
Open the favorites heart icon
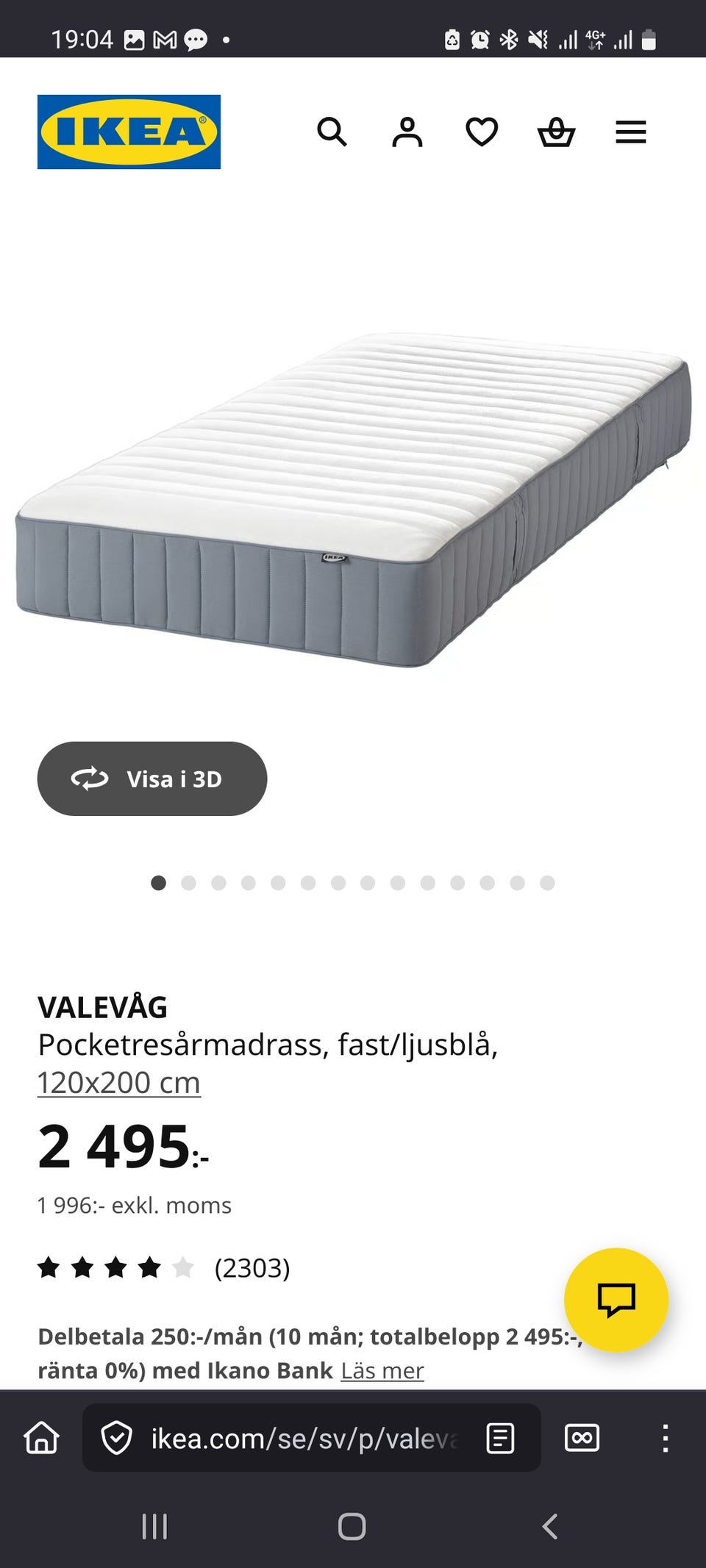pos(482,132)
